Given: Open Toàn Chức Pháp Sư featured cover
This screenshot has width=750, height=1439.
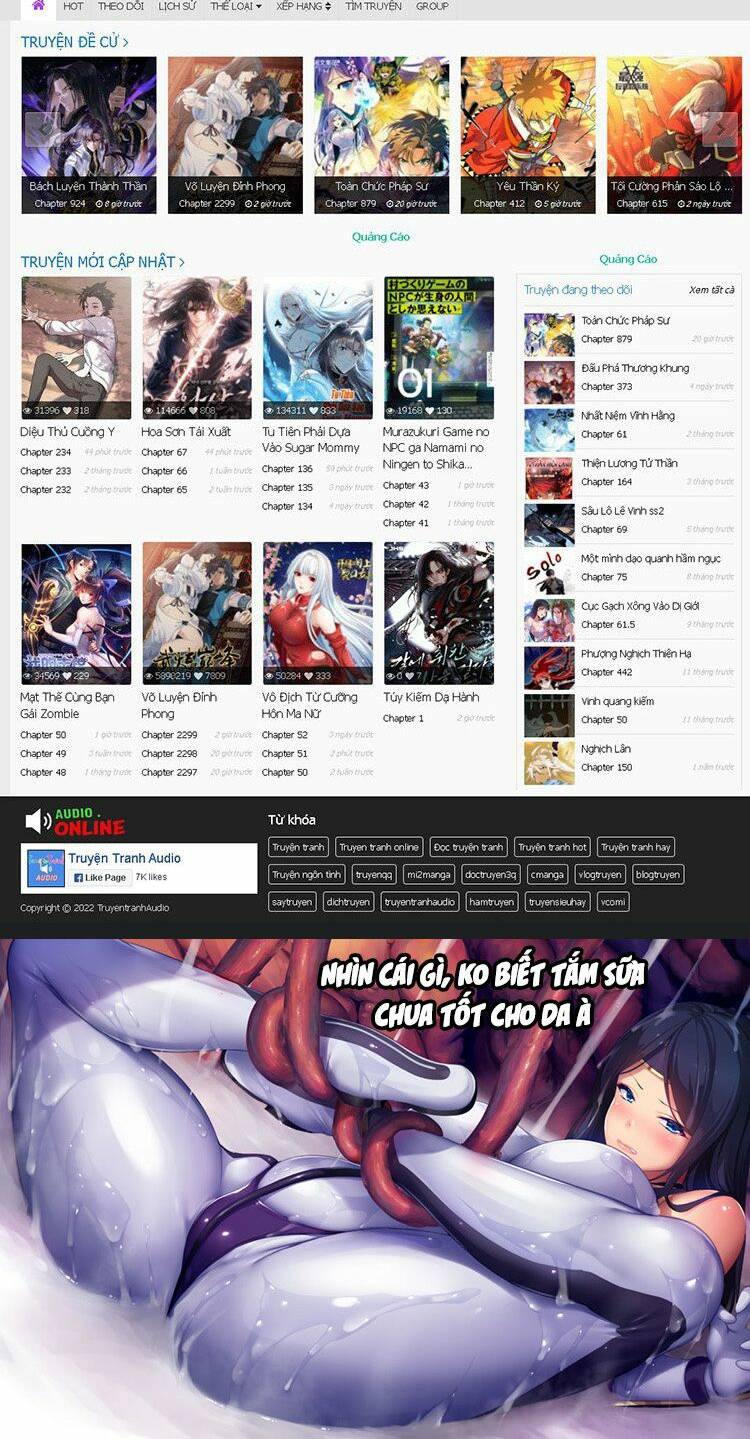Looking at the screenshot, I should 381,135.
